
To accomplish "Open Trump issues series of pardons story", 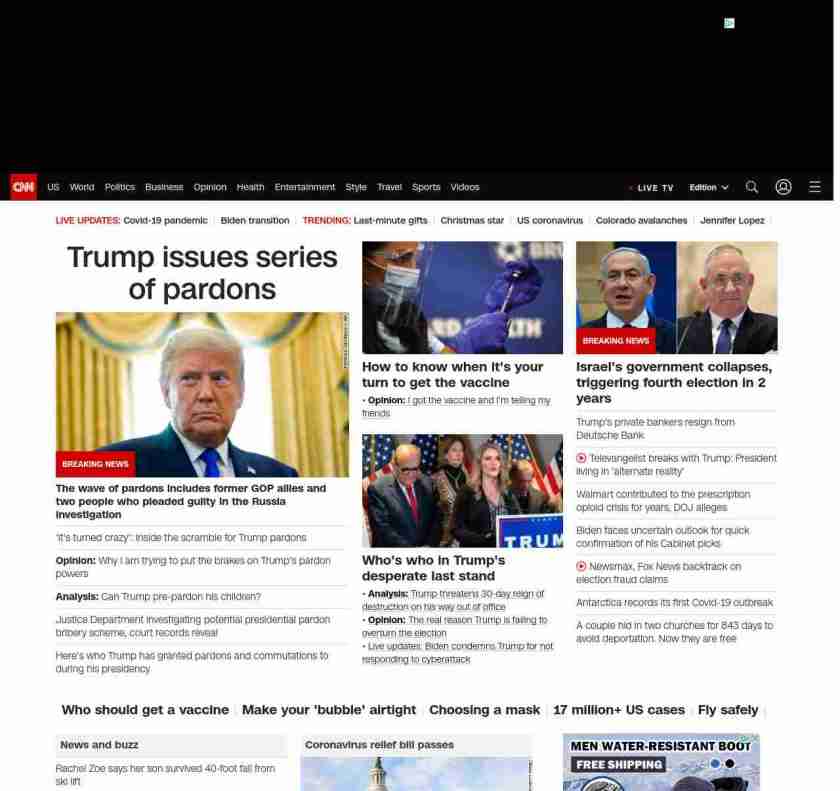I will coord(202,273).
